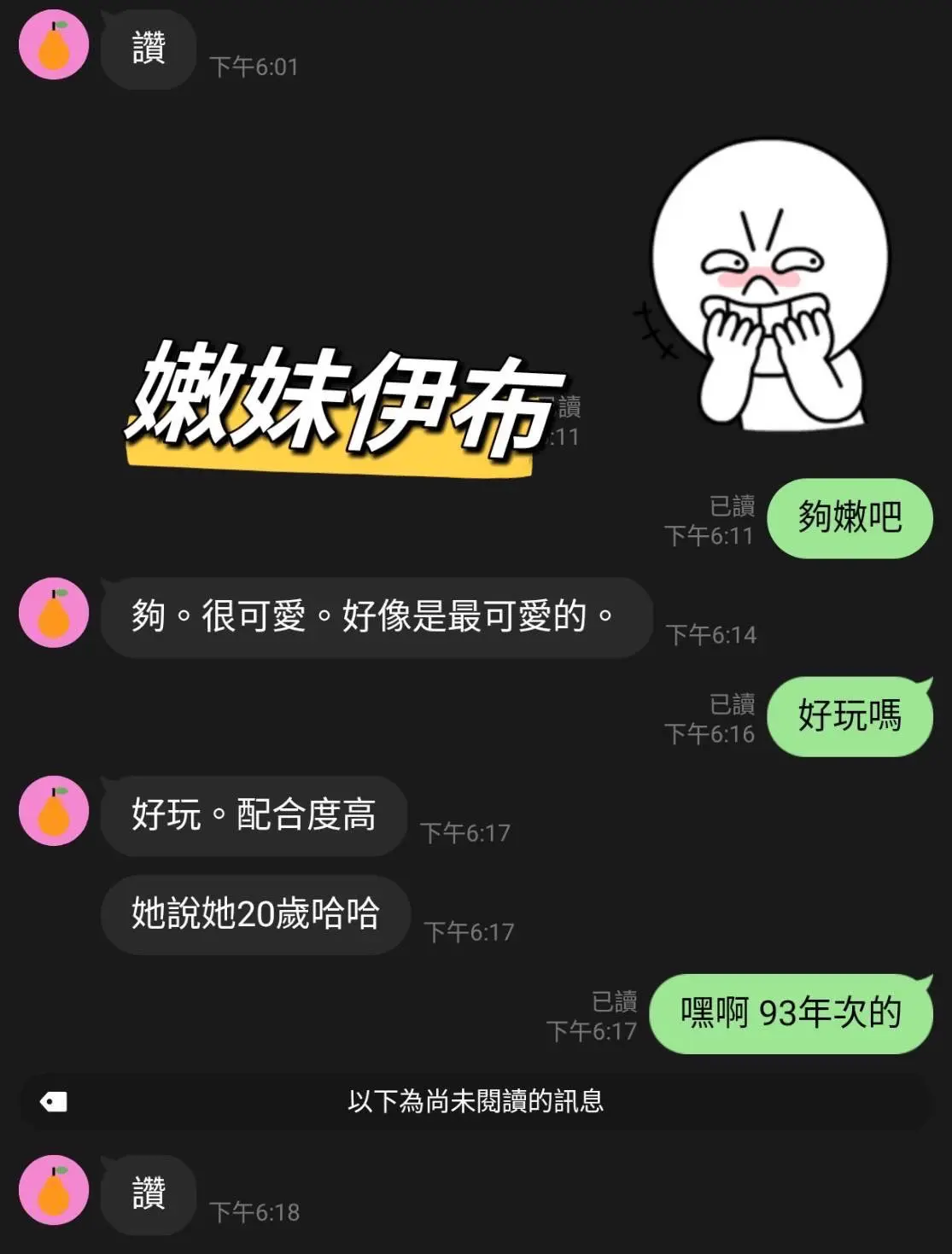The width and height of the screenshot is (952, 1254).
Task: Open the 嘿啊 93年次的 green bubble
Action: click(790, 1012)
